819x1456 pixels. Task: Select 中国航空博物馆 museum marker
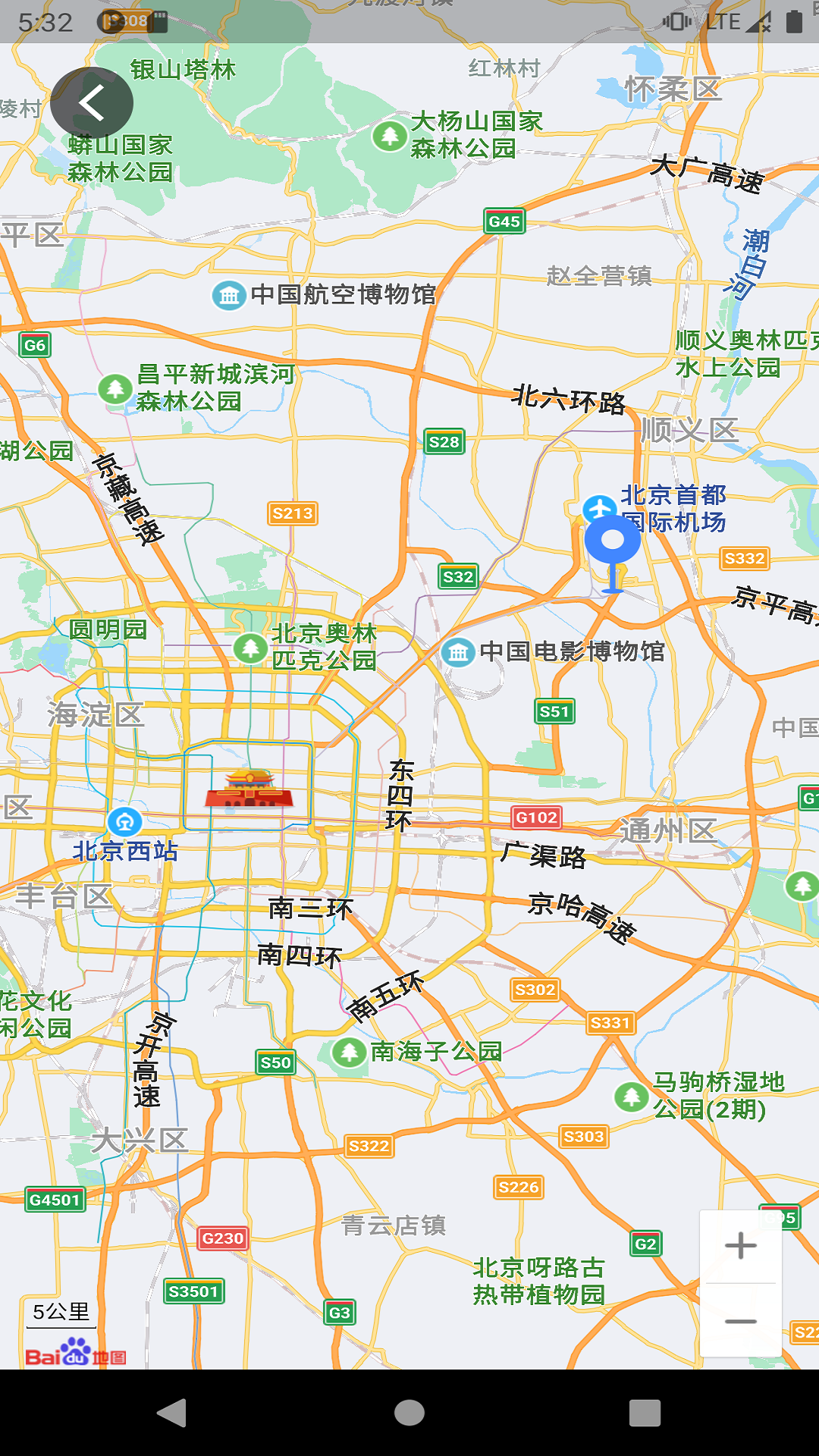[229, 295]
